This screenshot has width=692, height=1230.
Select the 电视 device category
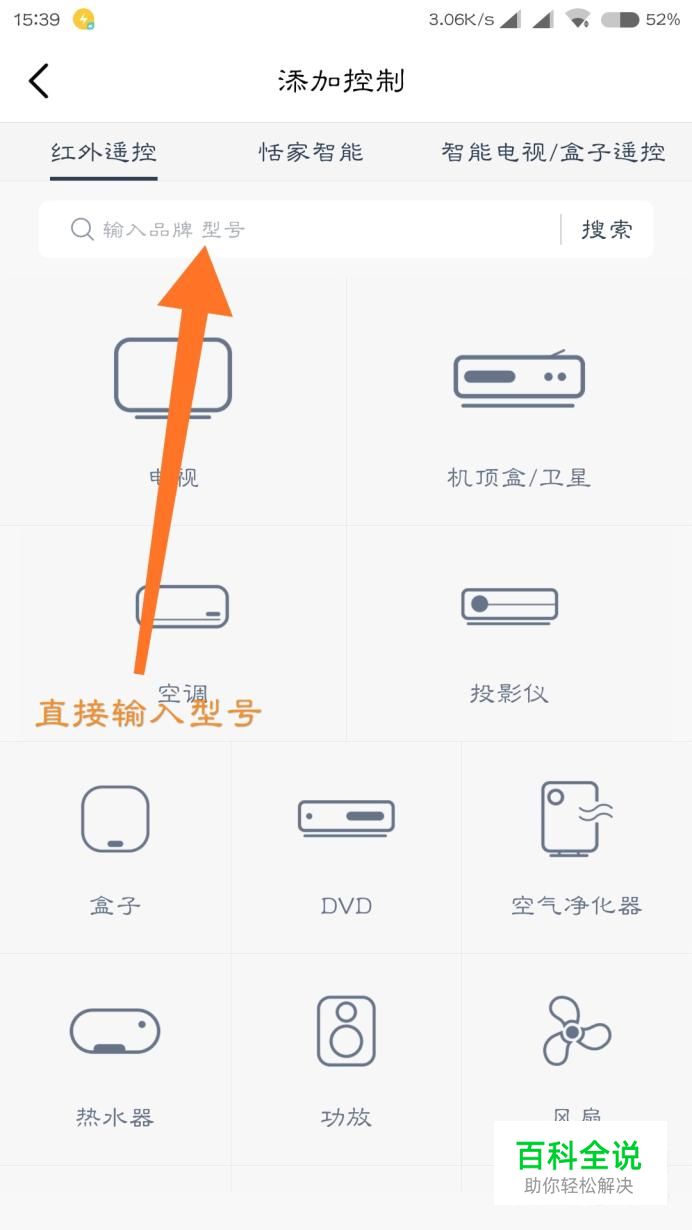click(x=173, y=401)
